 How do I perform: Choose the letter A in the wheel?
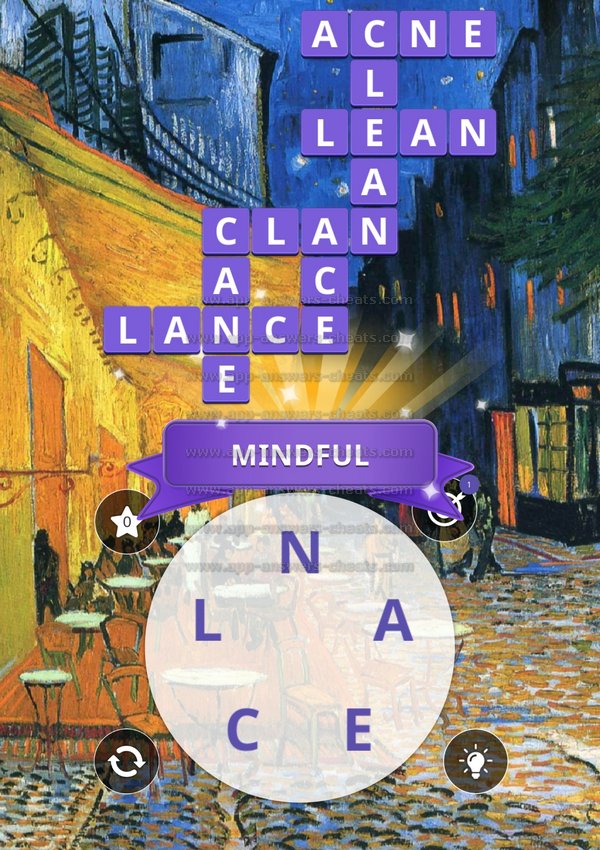pyautogui.click(x=393, y=623)
